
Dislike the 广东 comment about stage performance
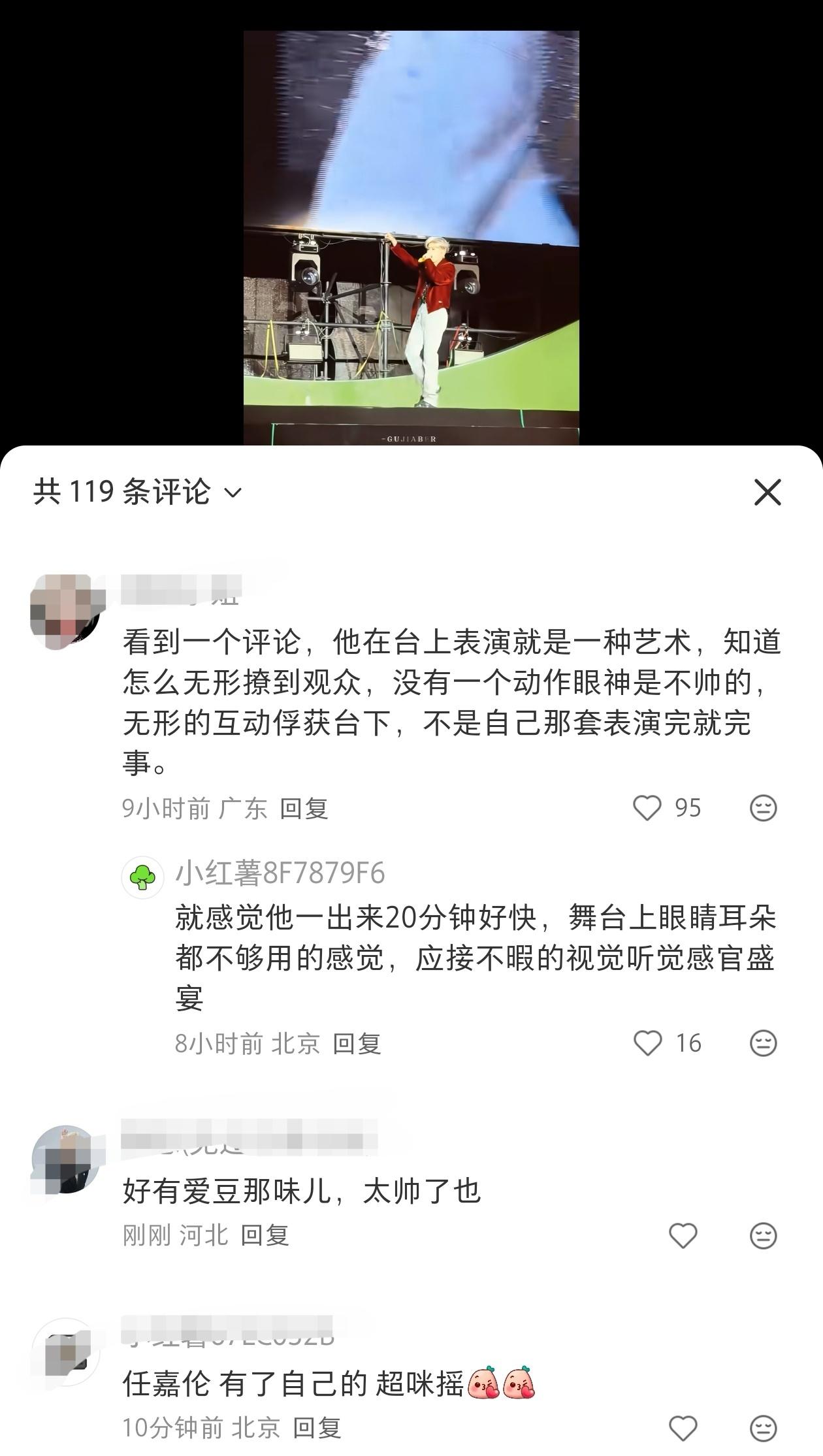tap(763, 808)
